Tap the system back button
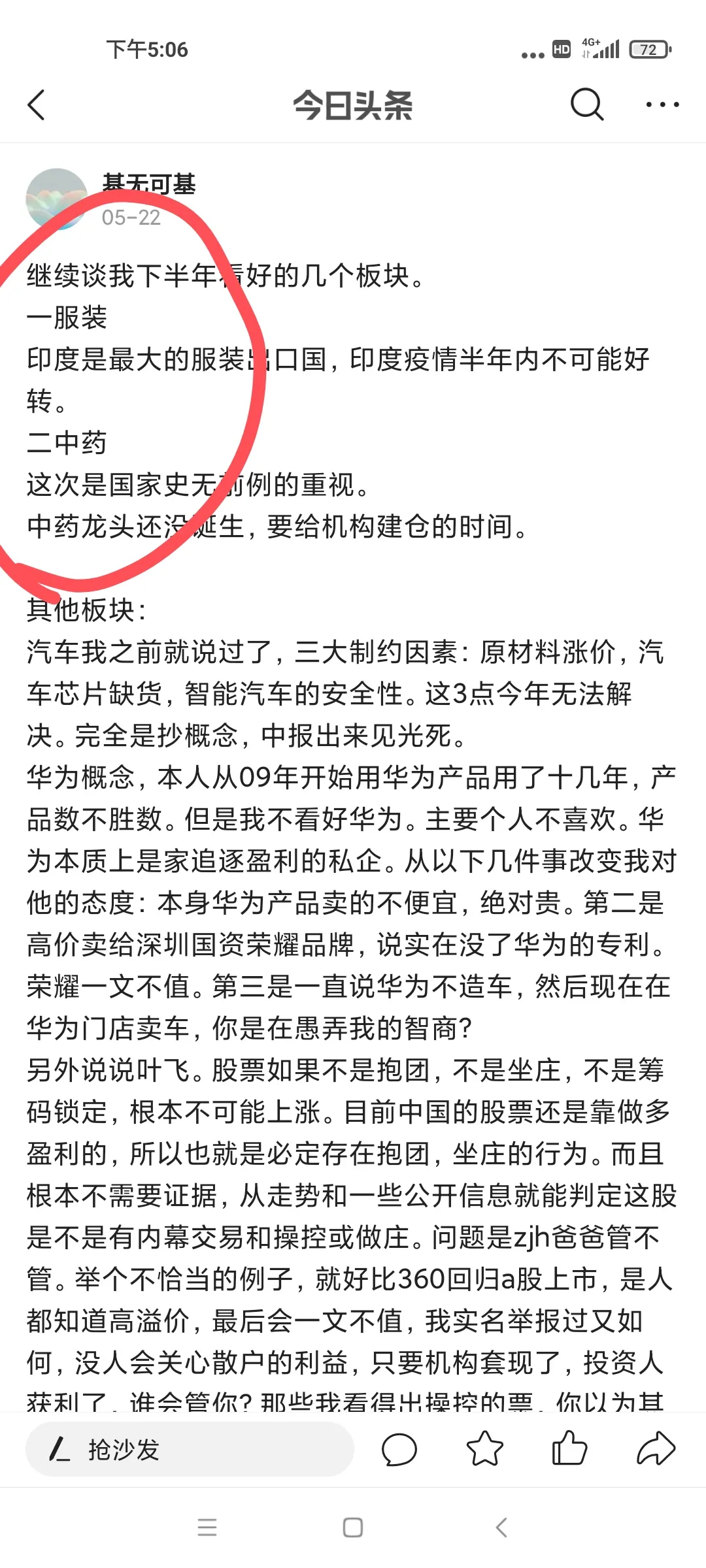Image resolution: width=706 pixels, height=1568 pixels. tap(501, 1527)
